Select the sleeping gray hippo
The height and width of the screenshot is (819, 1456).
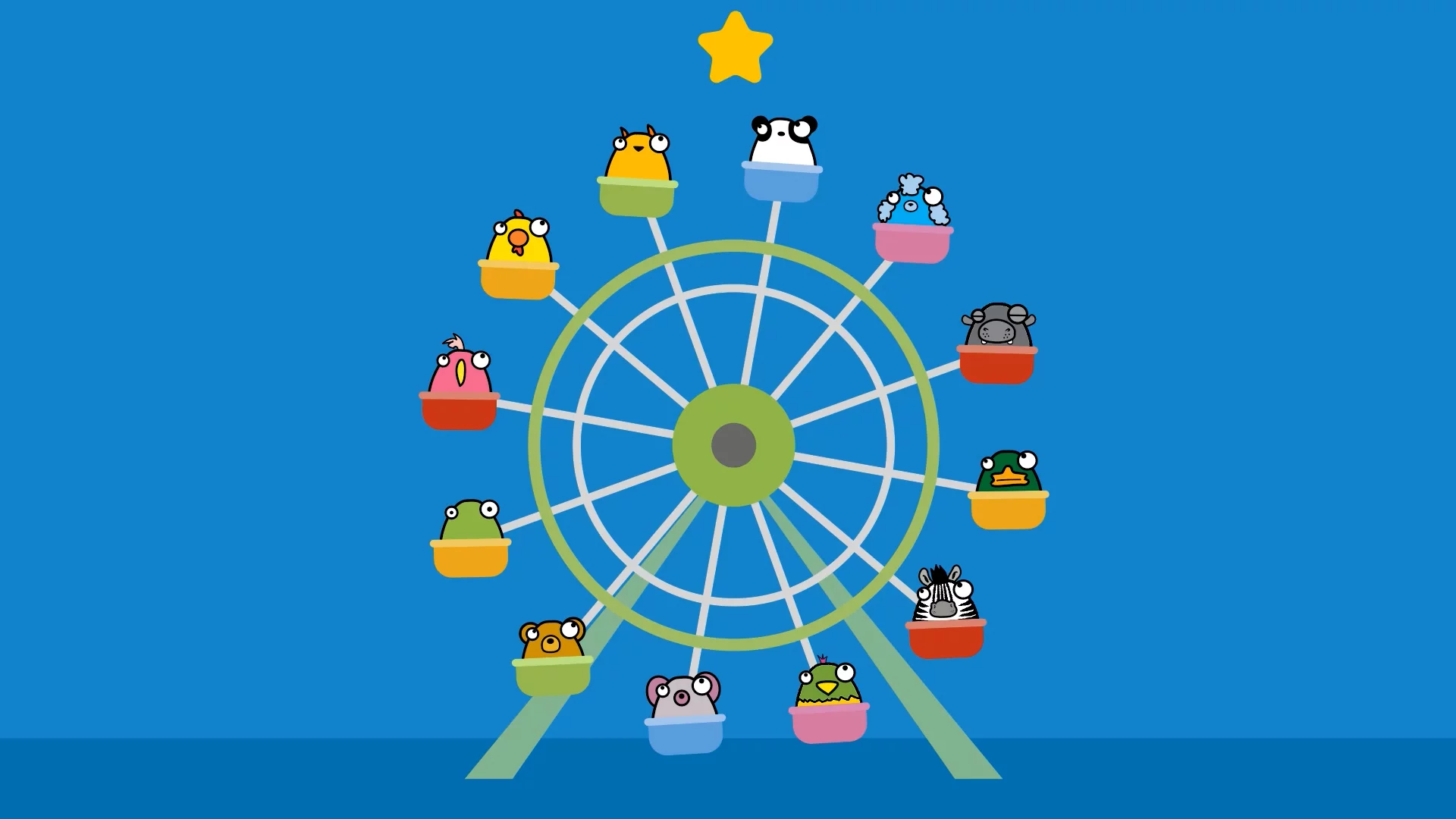(998, 325)
